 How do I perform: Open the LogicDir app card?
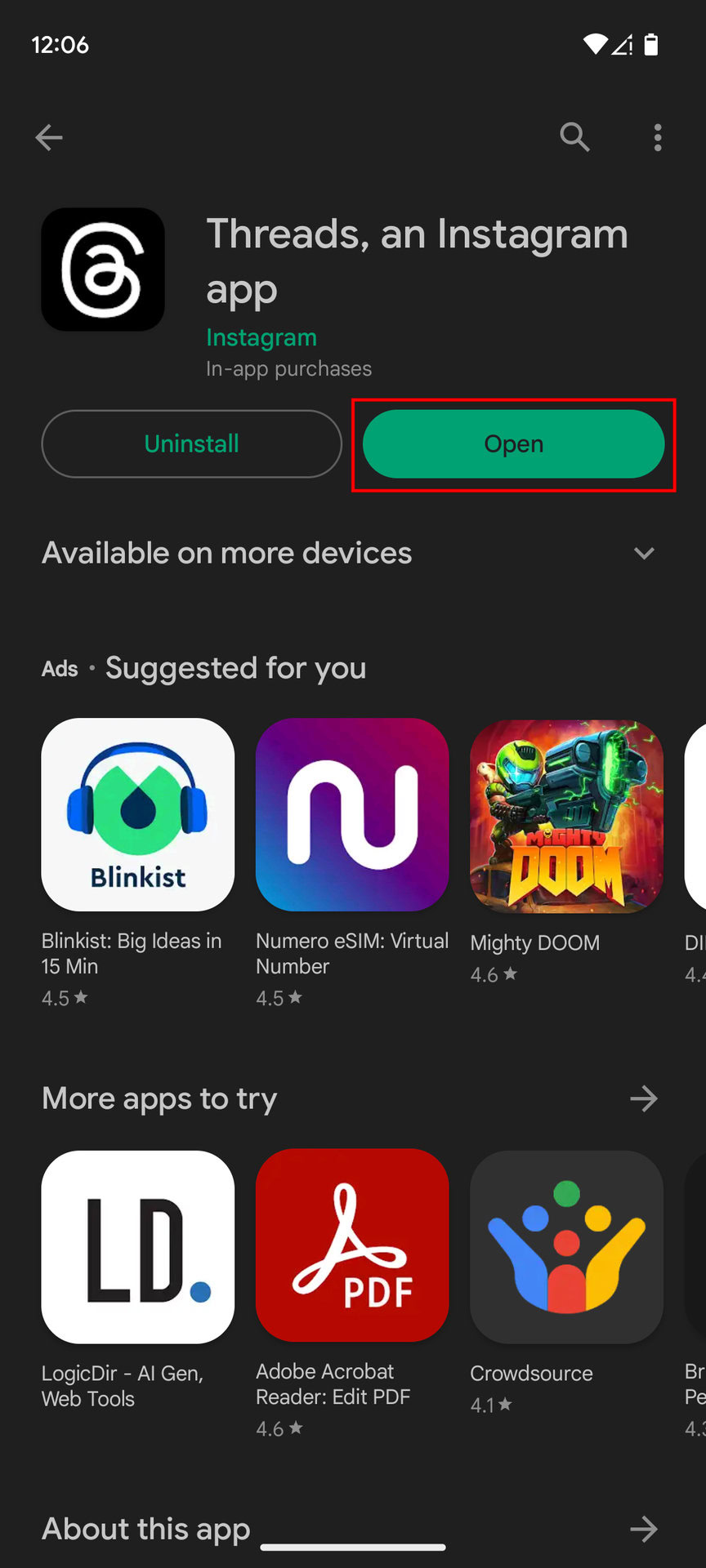pos(137,1247)
